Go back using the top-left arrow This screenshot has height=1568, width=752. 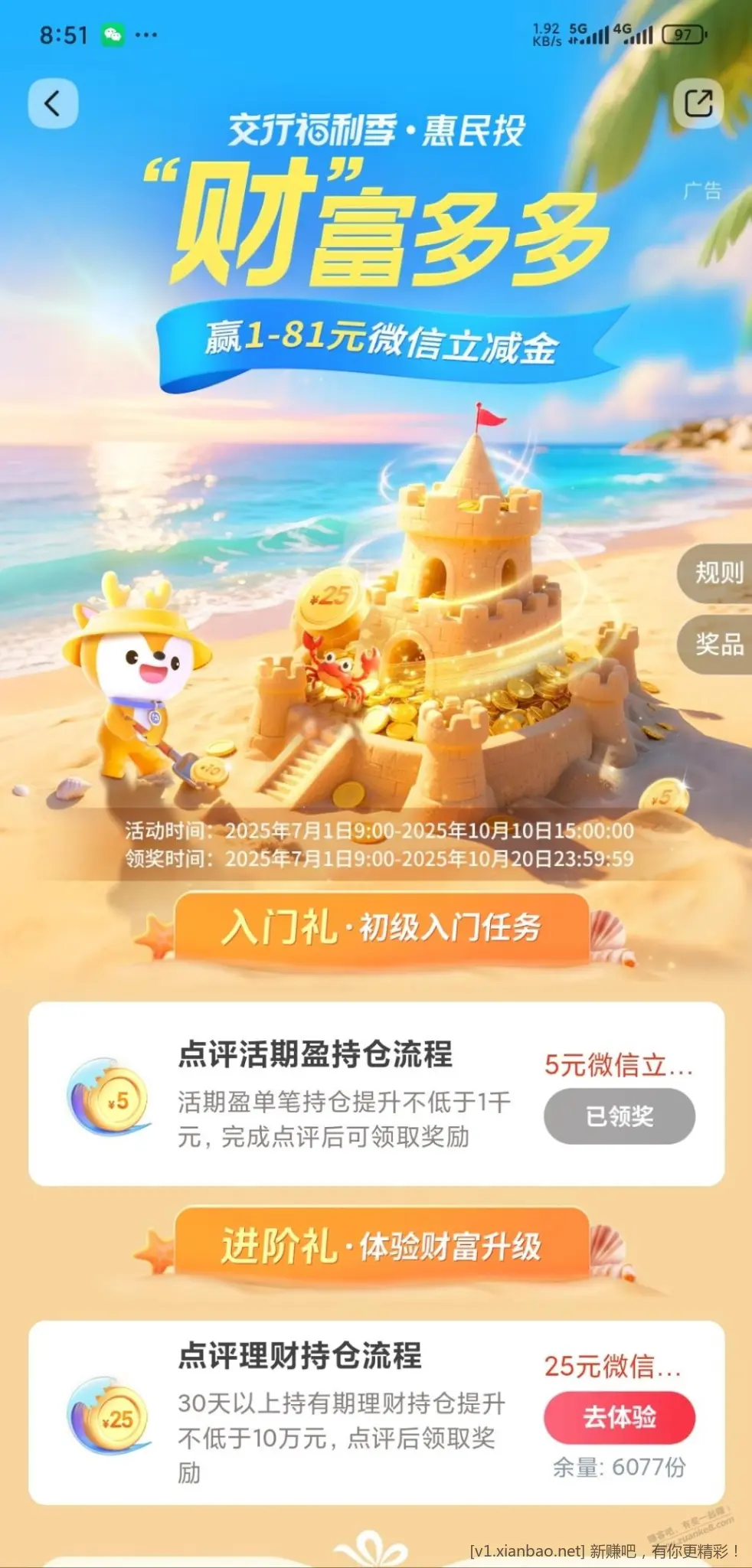[x=53, y=103]
